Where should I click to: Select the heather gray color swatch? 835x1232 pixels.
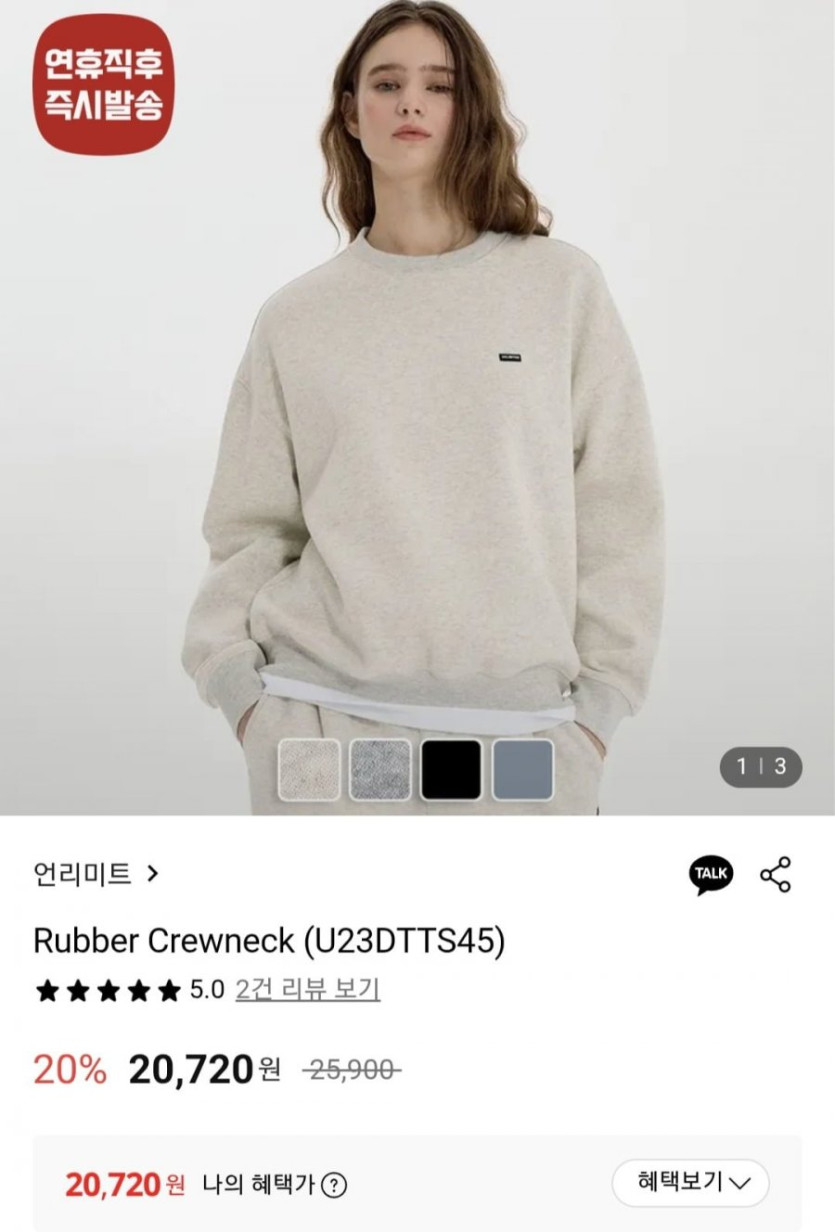[380, 769]
